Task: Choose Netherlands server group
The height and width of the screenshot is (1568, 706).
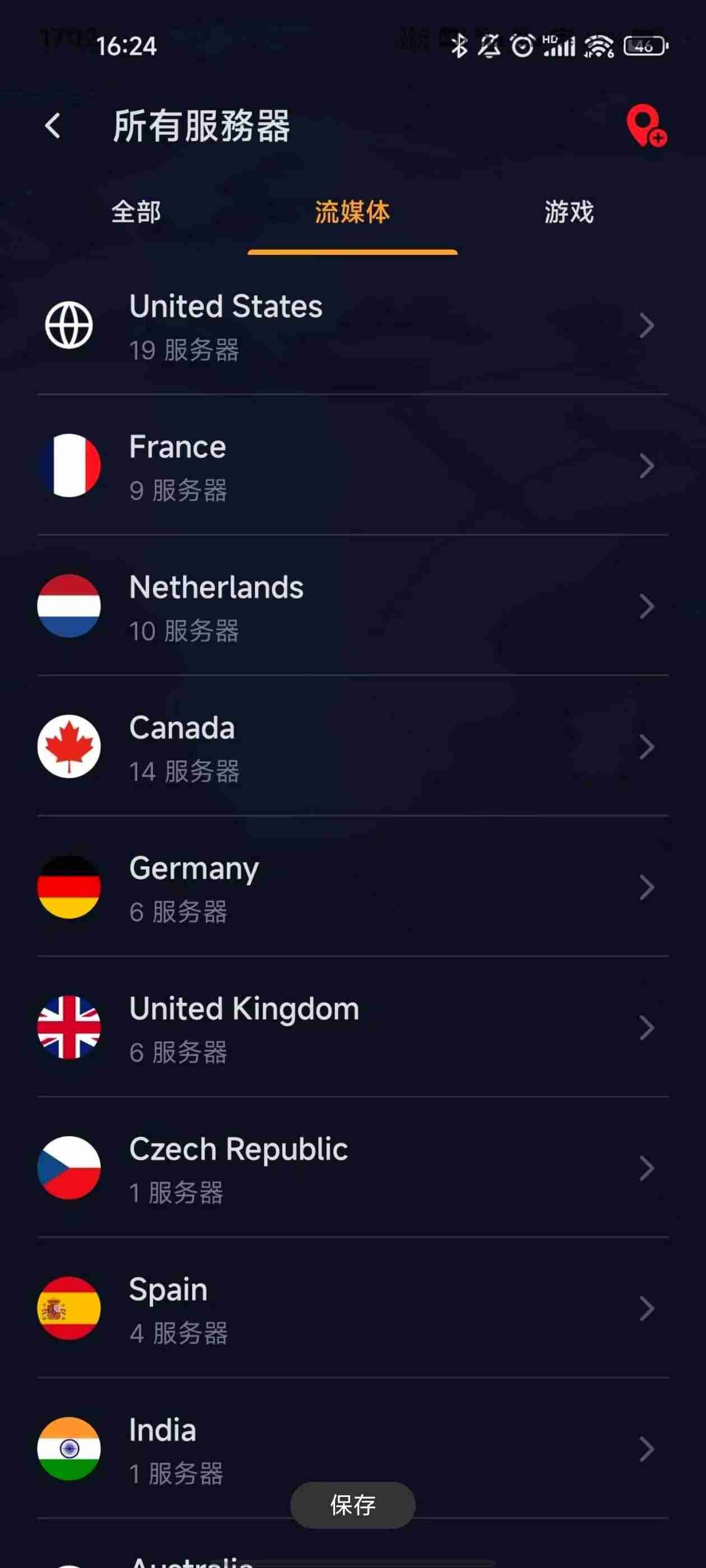Action: pyautogui.click(x=352, y=607)
